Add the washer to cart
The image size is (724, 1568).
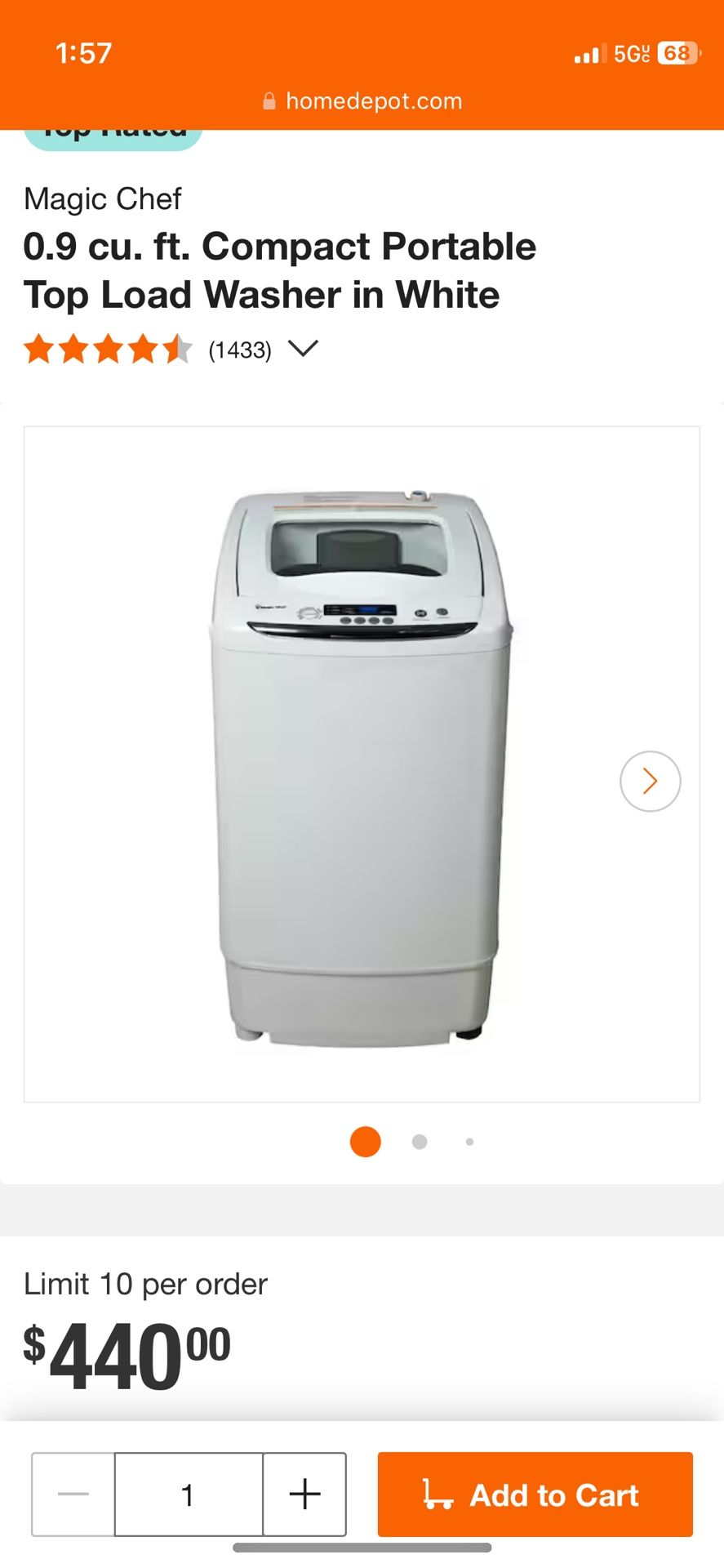coord(535,1494)
